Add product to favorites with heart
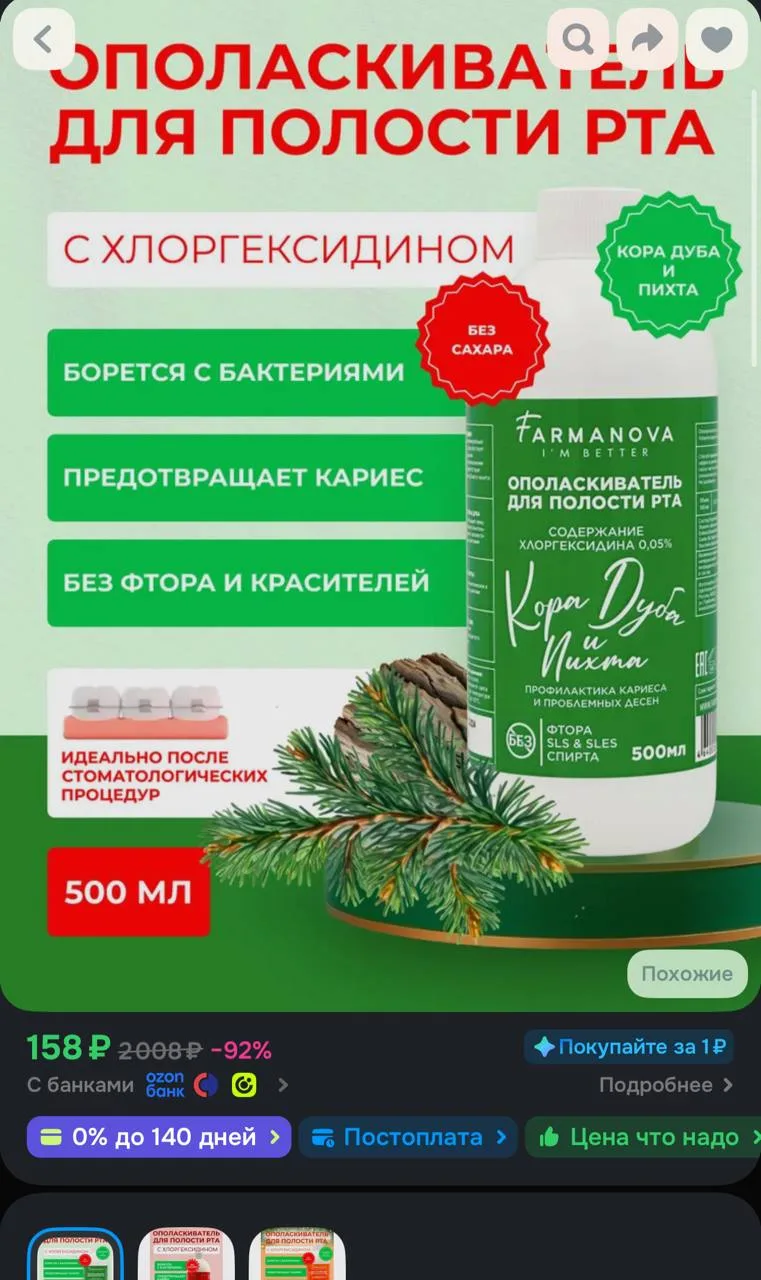 tap(717, 39)
